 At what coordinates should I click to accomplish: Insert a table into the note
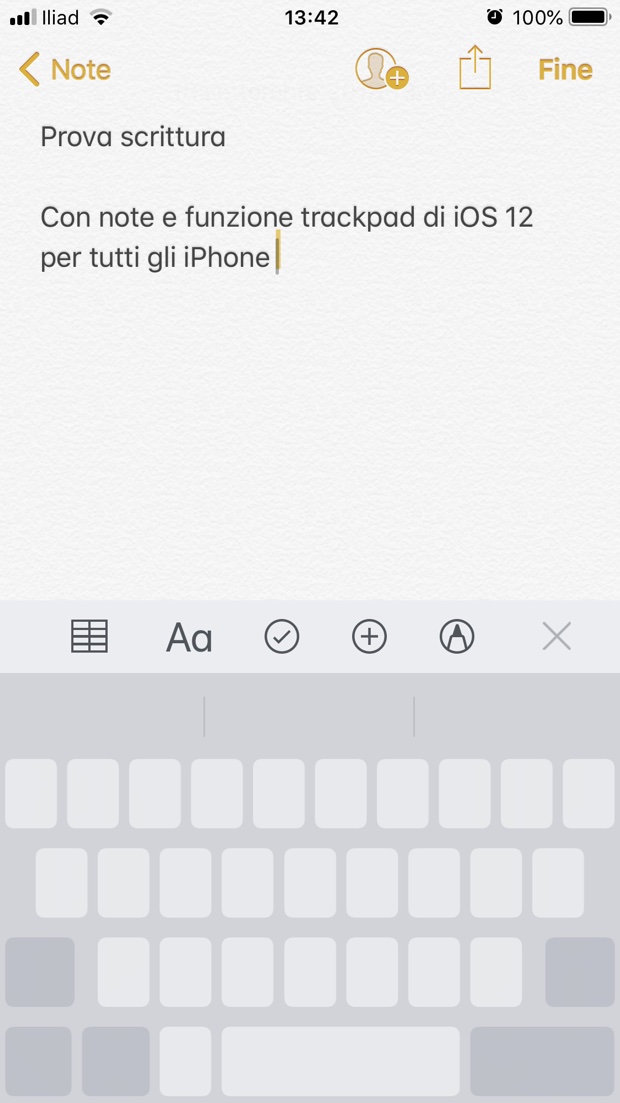pos(89,637)
